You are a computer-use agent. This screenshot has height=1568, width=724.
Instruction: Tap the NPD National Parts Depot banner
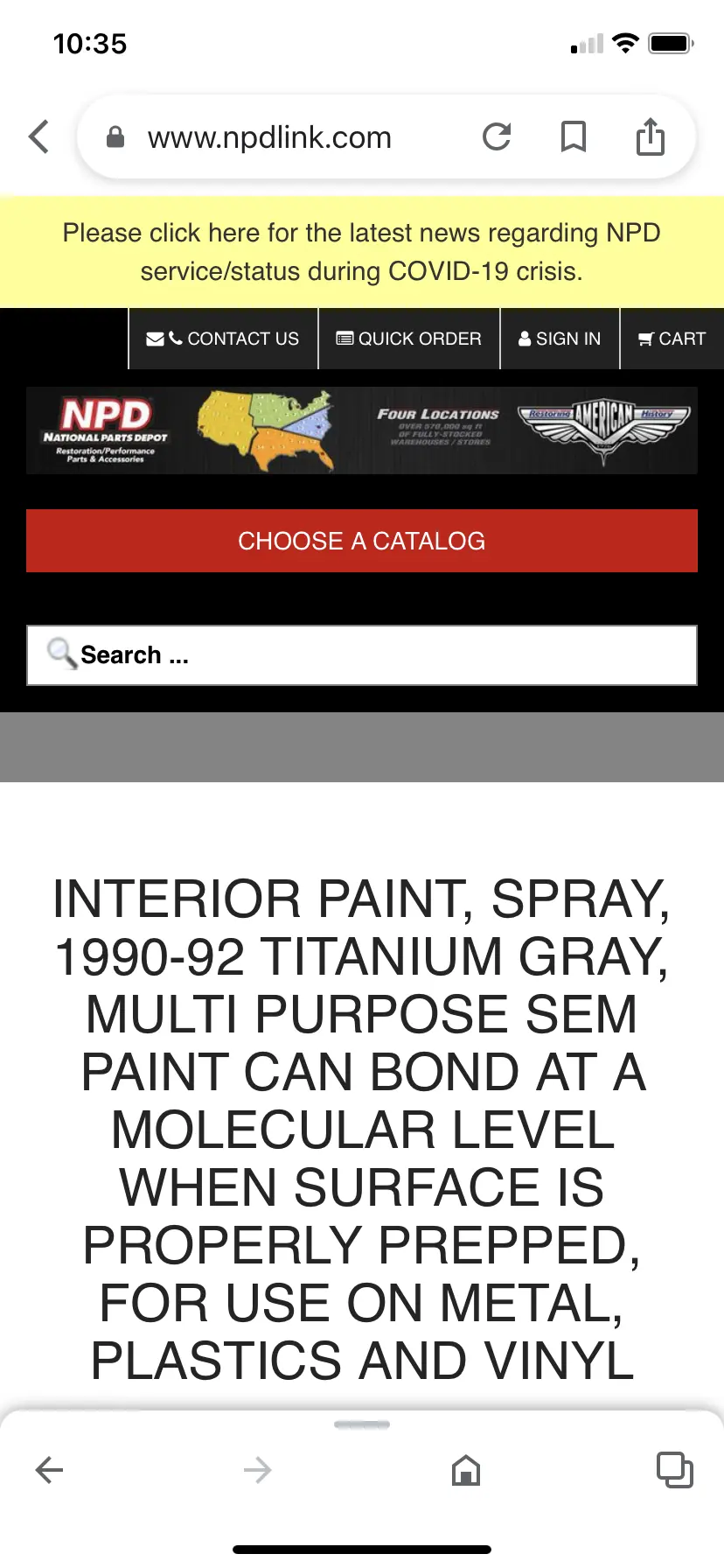click(x=362, y=430)
